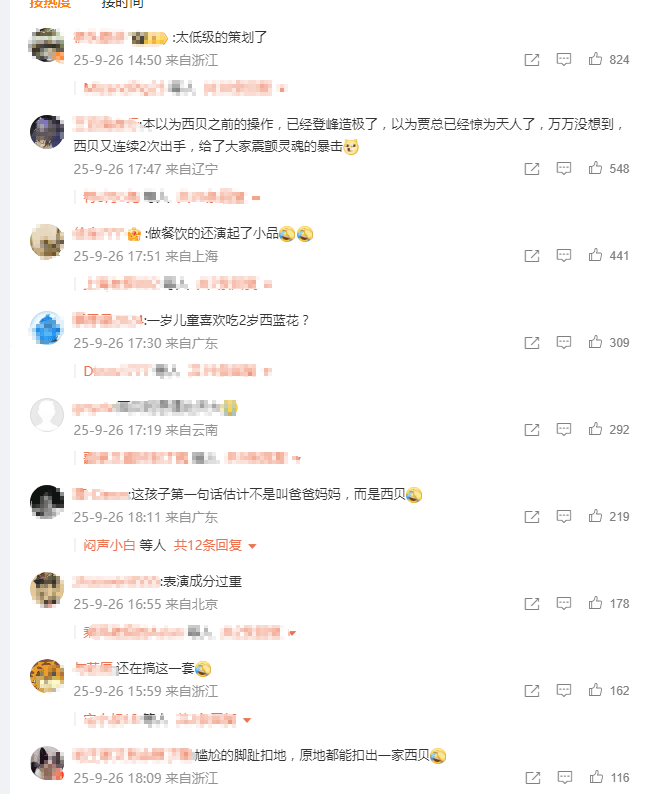Reply to the comment 还在搞这一套
This screenshot has height=794, width=645.
(564, 691)
